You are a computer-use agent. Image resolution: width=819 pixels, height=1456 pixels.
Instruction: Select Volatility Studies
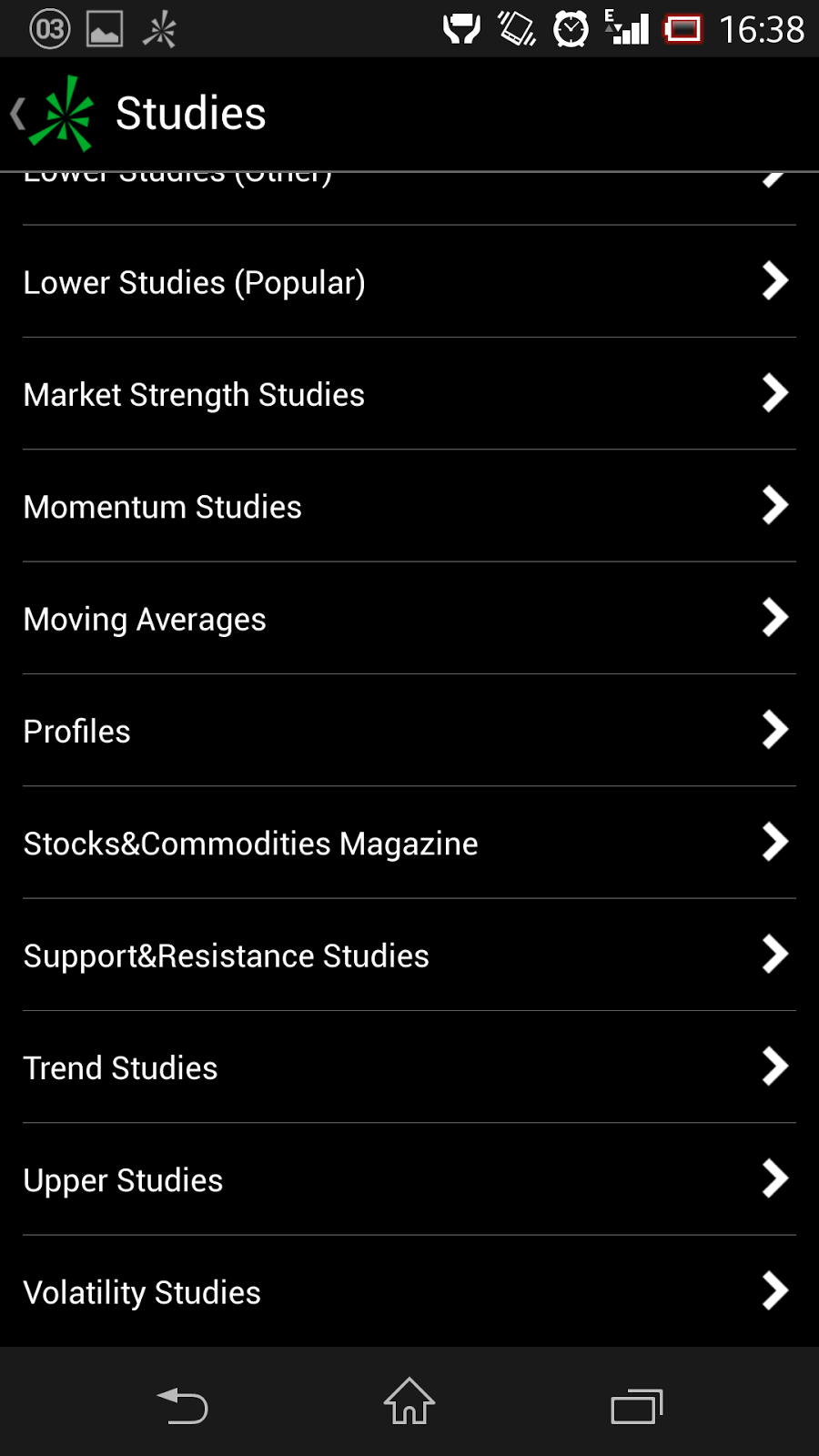click(409, 1291)
